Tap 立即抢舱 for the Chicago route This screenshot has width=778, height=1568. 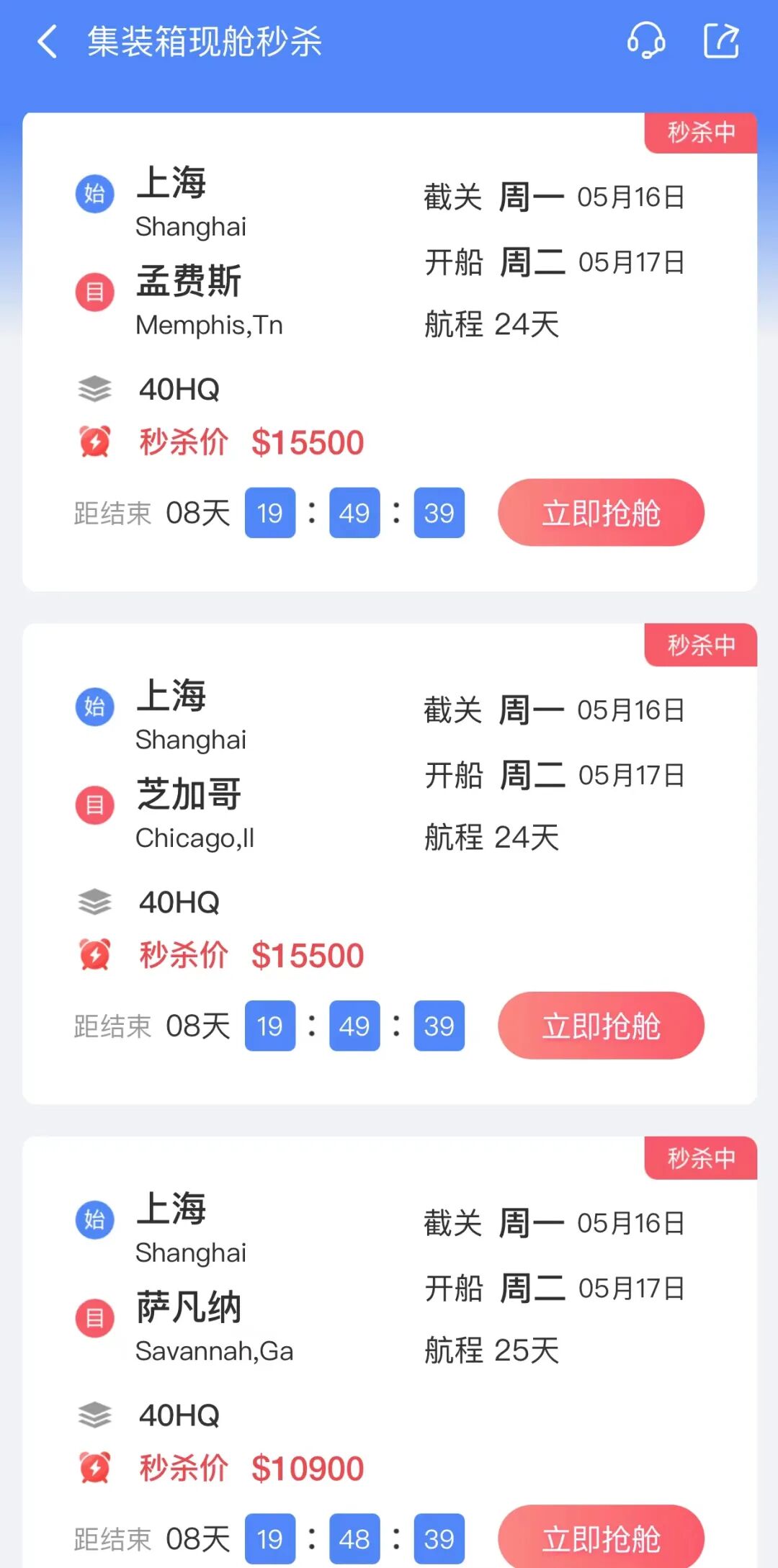(601, 1026)
